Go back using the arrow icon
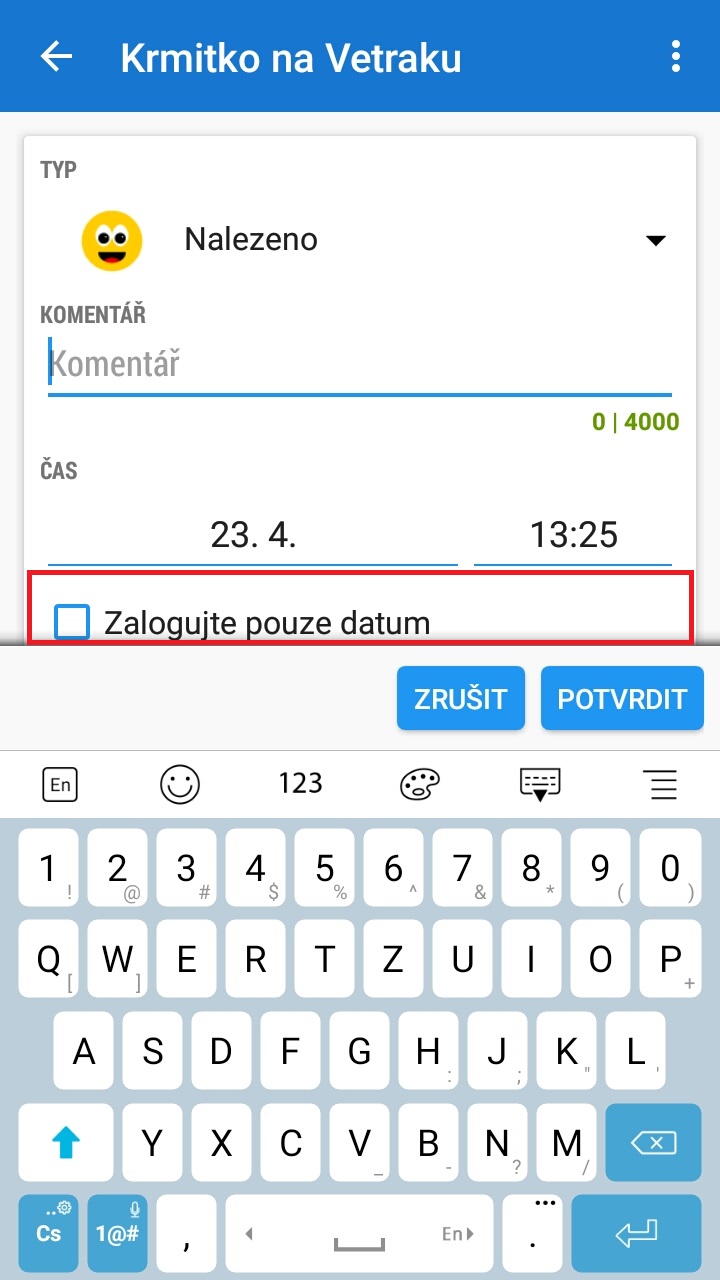This screenshot has height=1280, width=720. pos(57,56)
